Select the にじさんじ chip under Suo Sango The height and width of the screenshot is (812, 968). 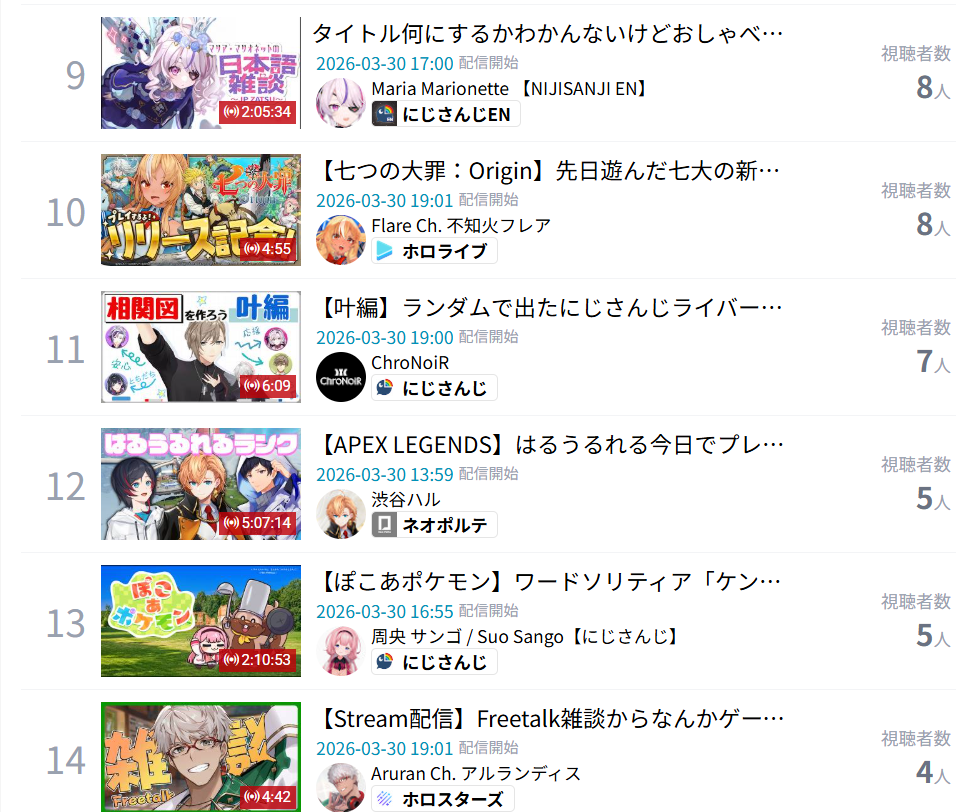tap(435, 662)
